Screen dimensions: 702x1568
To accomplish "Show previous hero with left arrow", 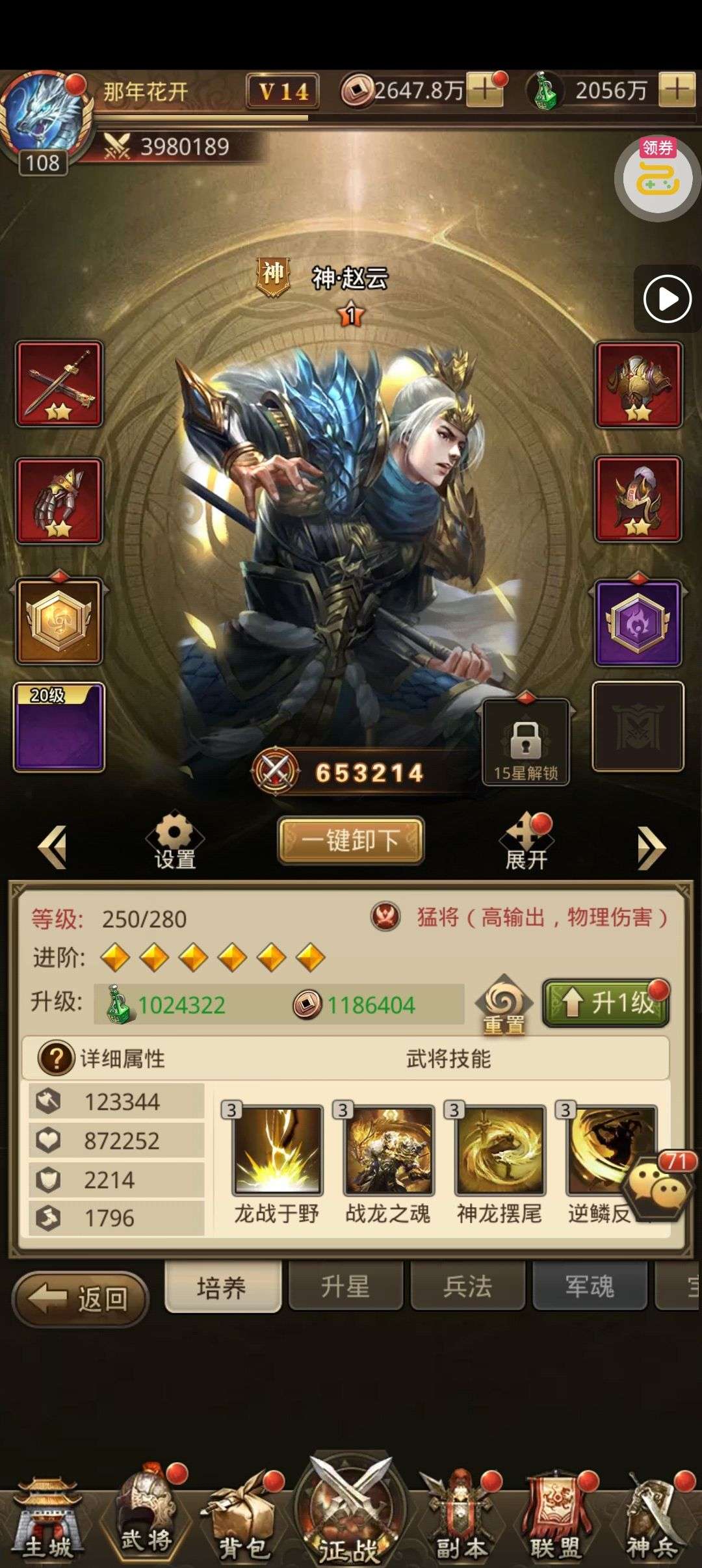I will click(53, 847).
